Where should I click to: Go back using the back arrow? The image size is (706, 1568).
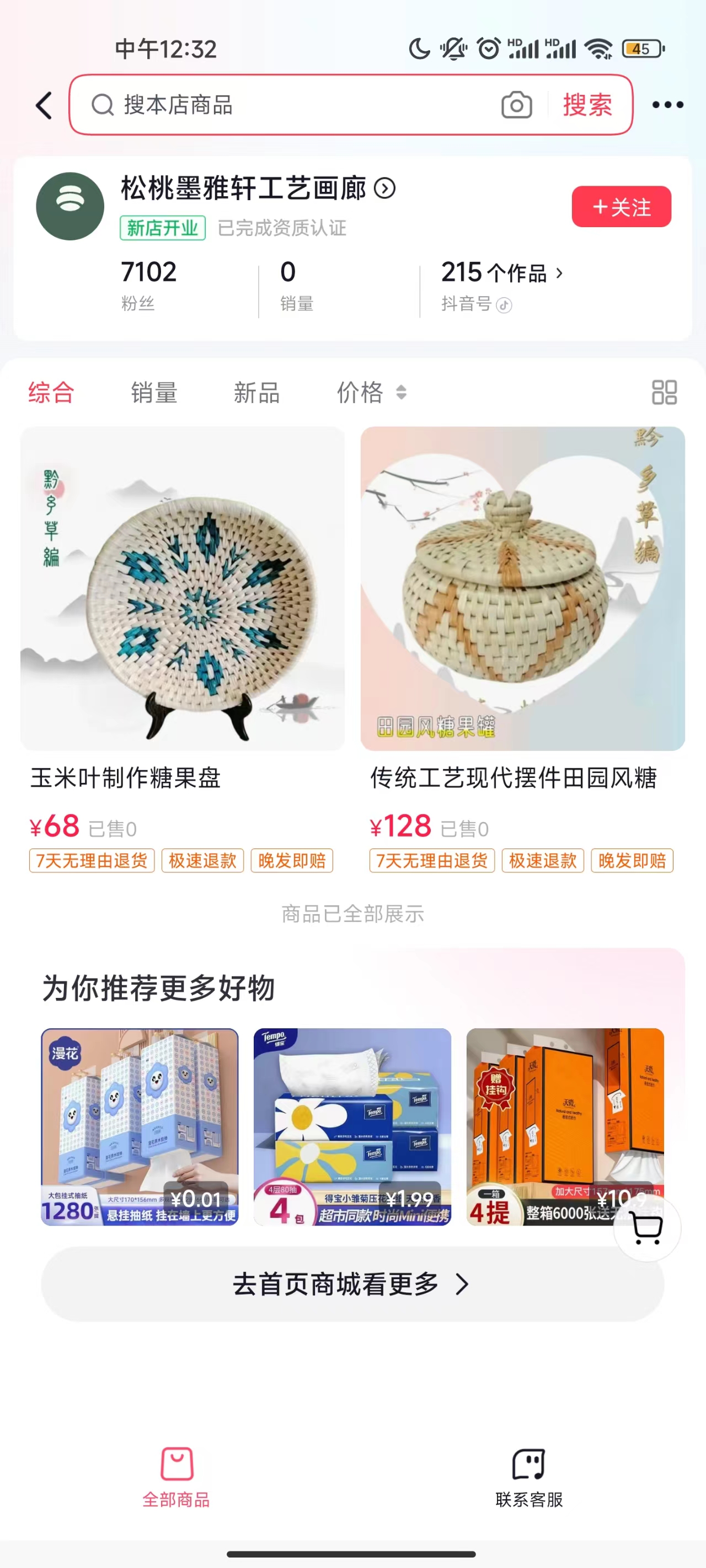pos(44,105)
